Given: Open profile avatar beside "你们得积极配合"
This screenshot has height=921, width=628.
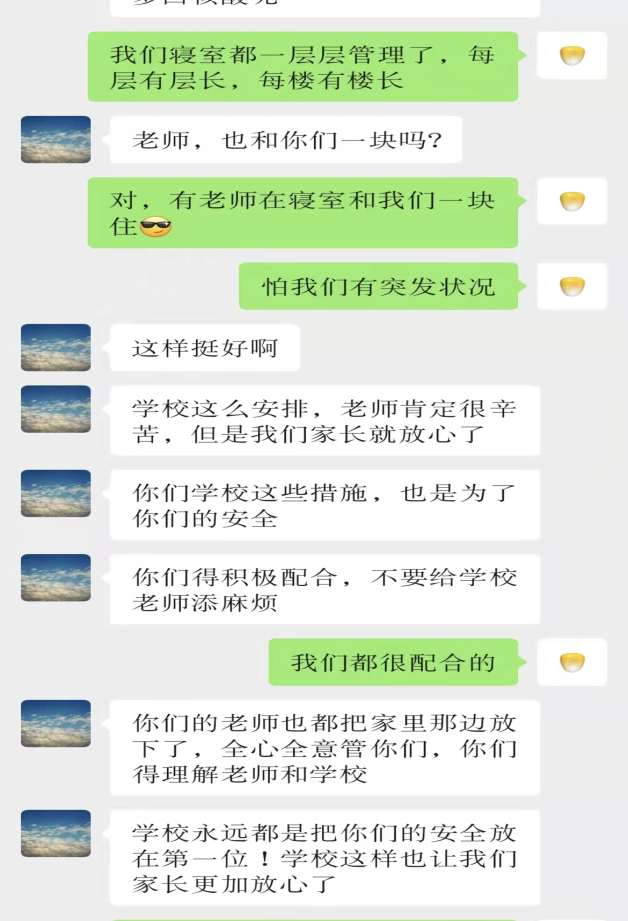Looking at the screenshot, I should (56, 577).
